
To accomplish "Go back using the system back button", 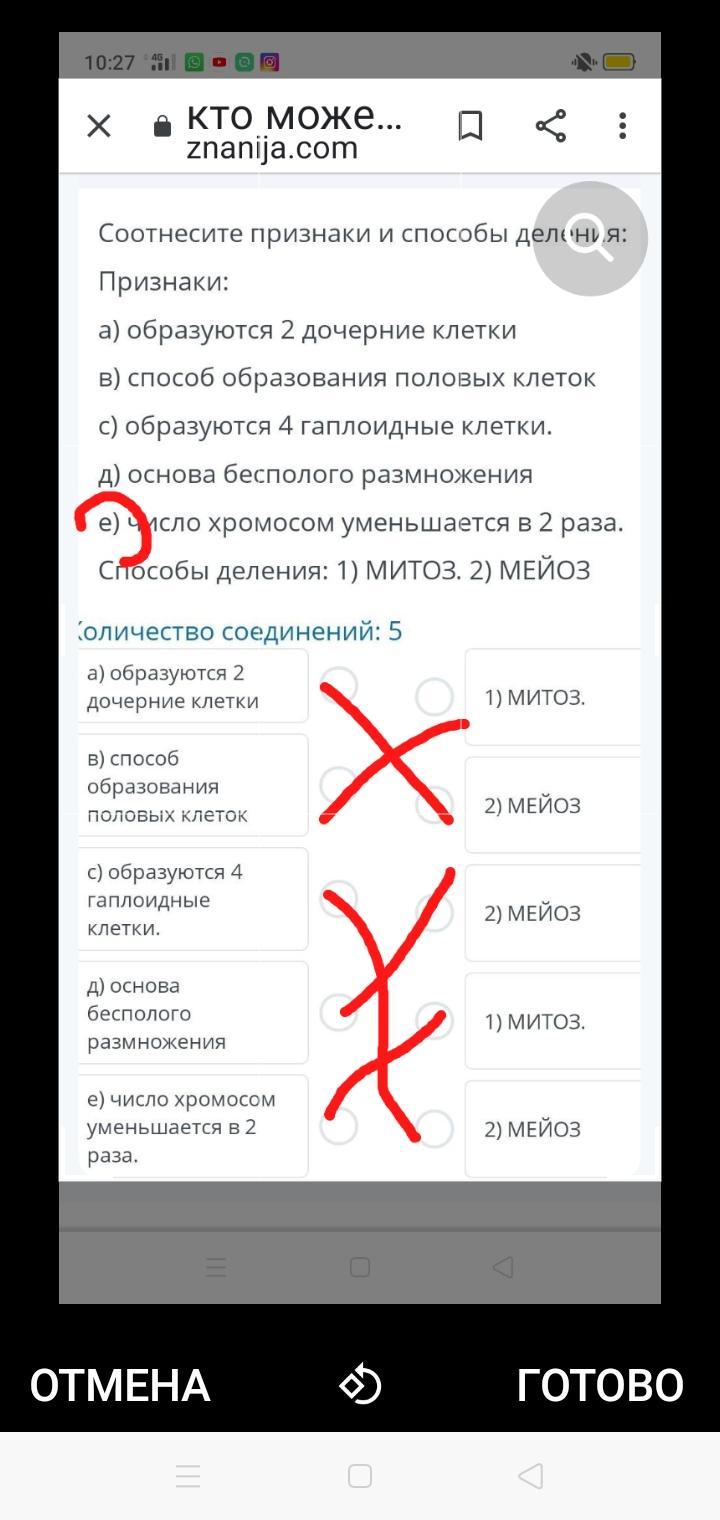I will pos(531,1476).
